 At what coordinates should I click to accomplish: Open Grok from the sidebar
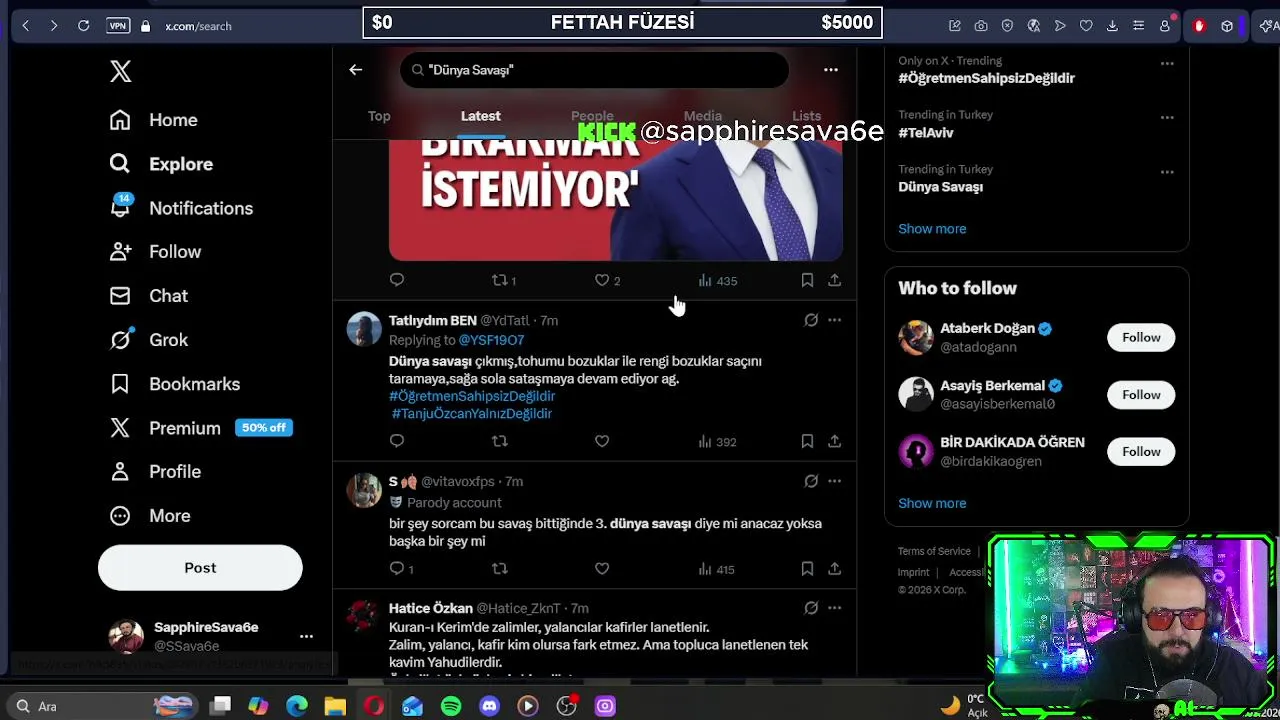168,340
